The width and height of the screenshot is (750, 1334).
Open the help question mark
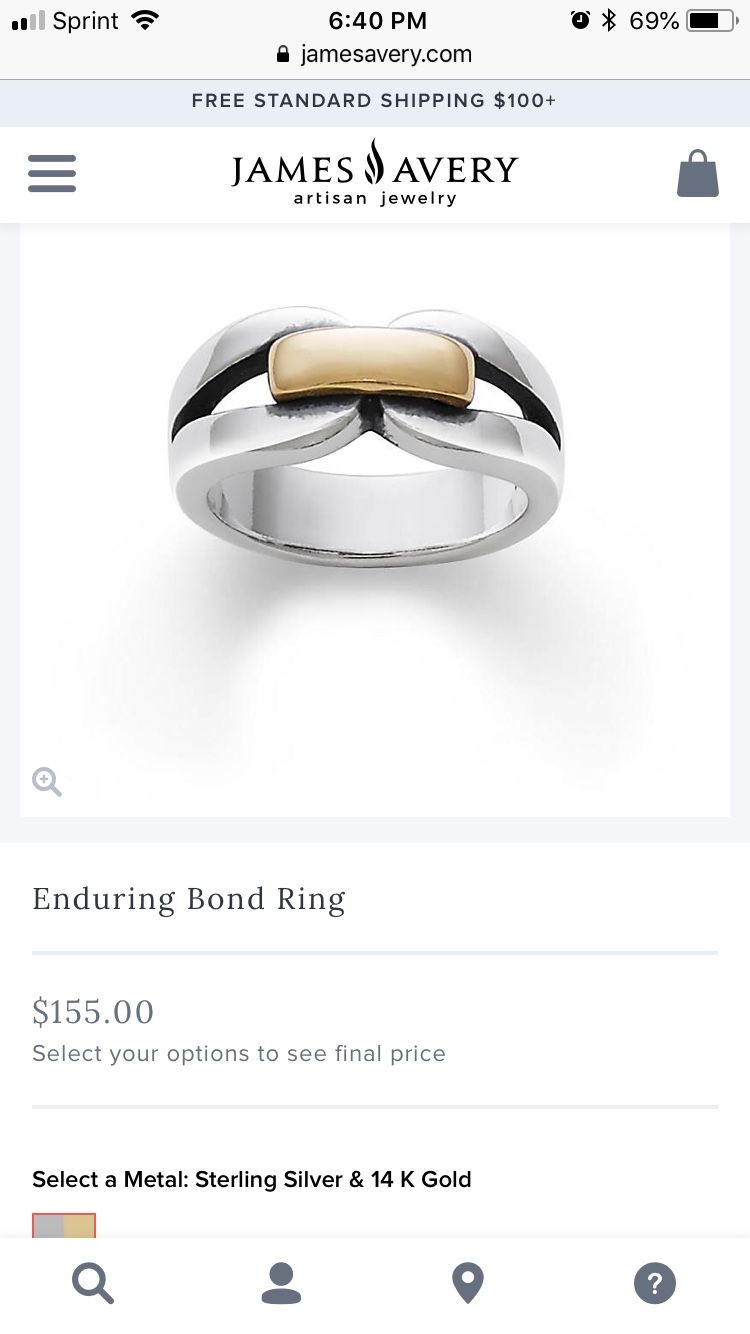655,1282
